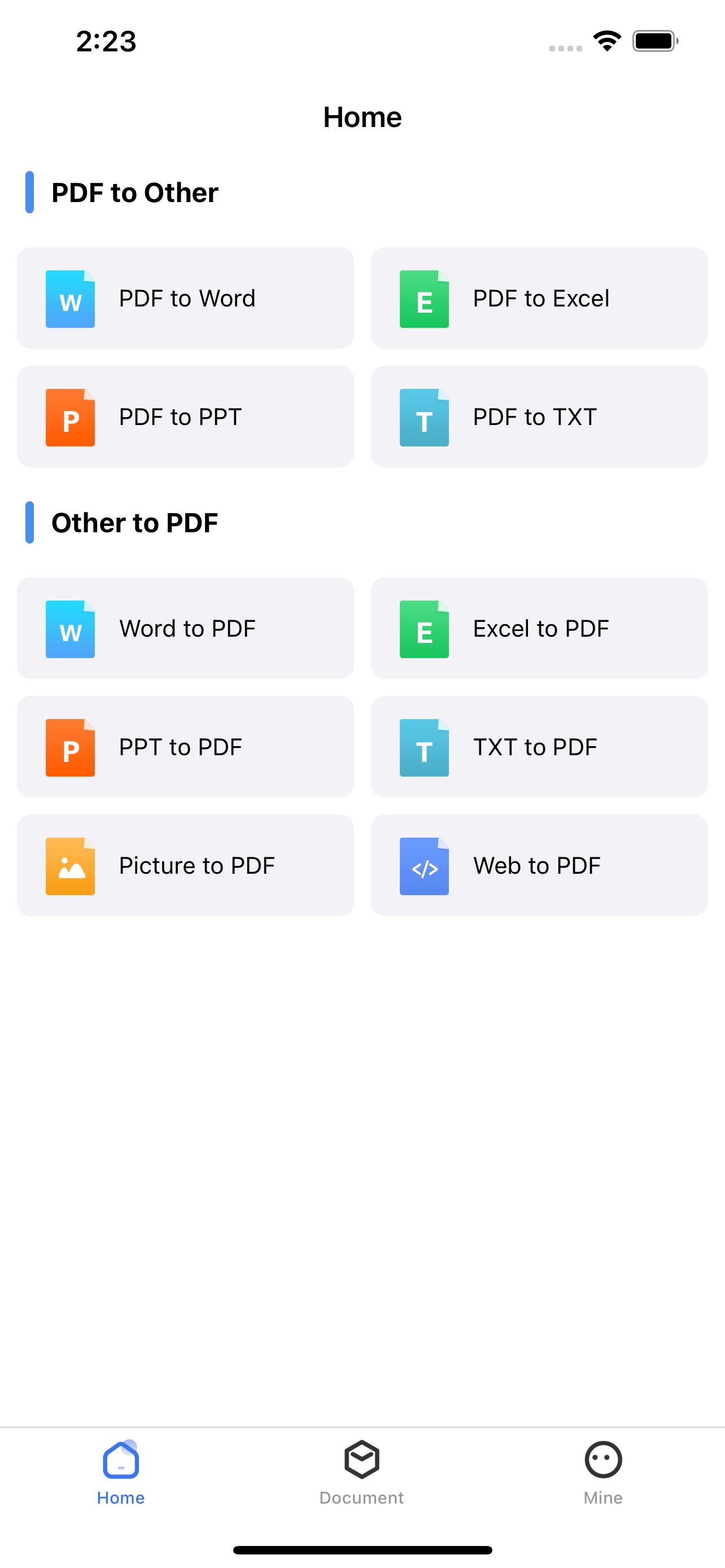The height and width of the screenshot is (1568, 725).
Task: Select the PDF to Word icon
Action: pyautogui.click(x=70, y=298)
